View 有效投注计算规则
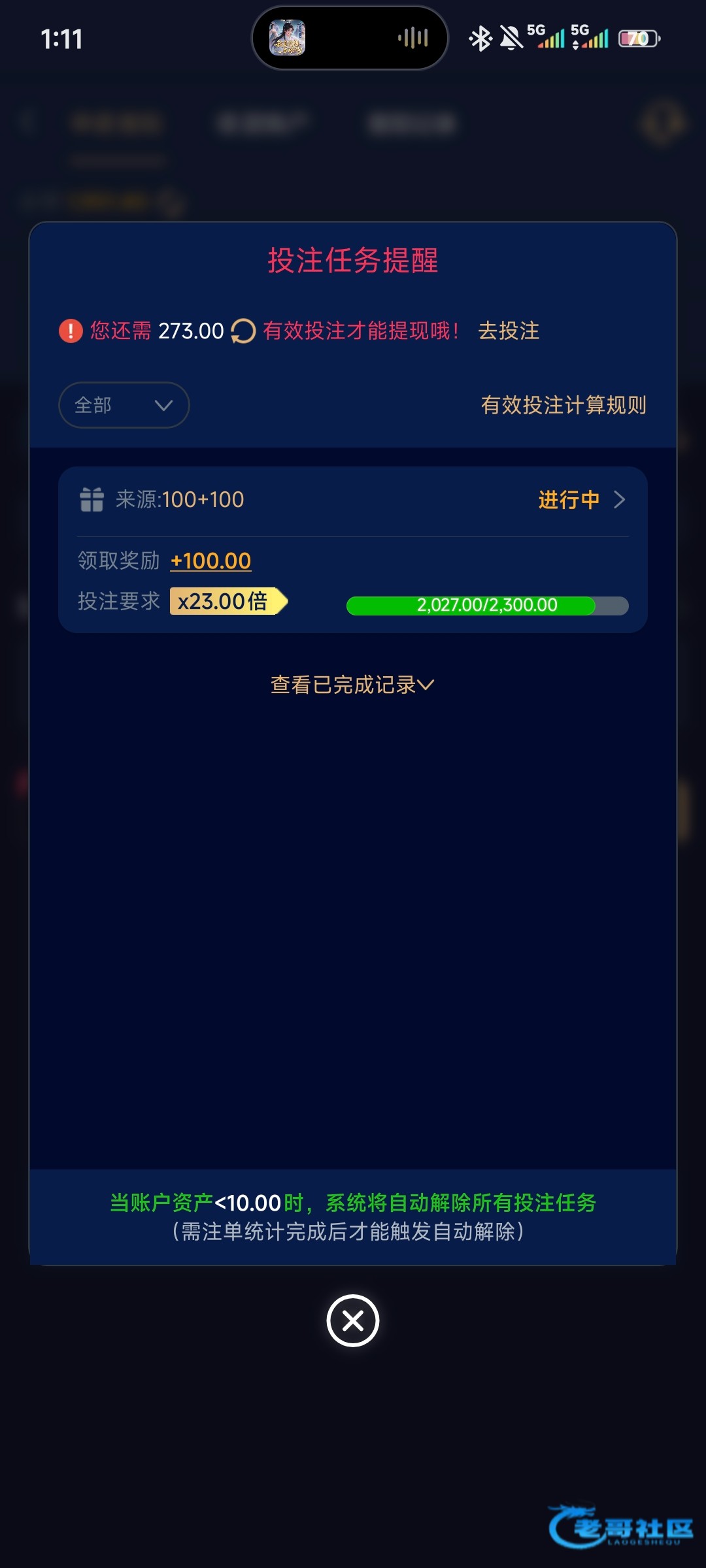This screenshot has height=1568, width=706. (x=563, y=405)
